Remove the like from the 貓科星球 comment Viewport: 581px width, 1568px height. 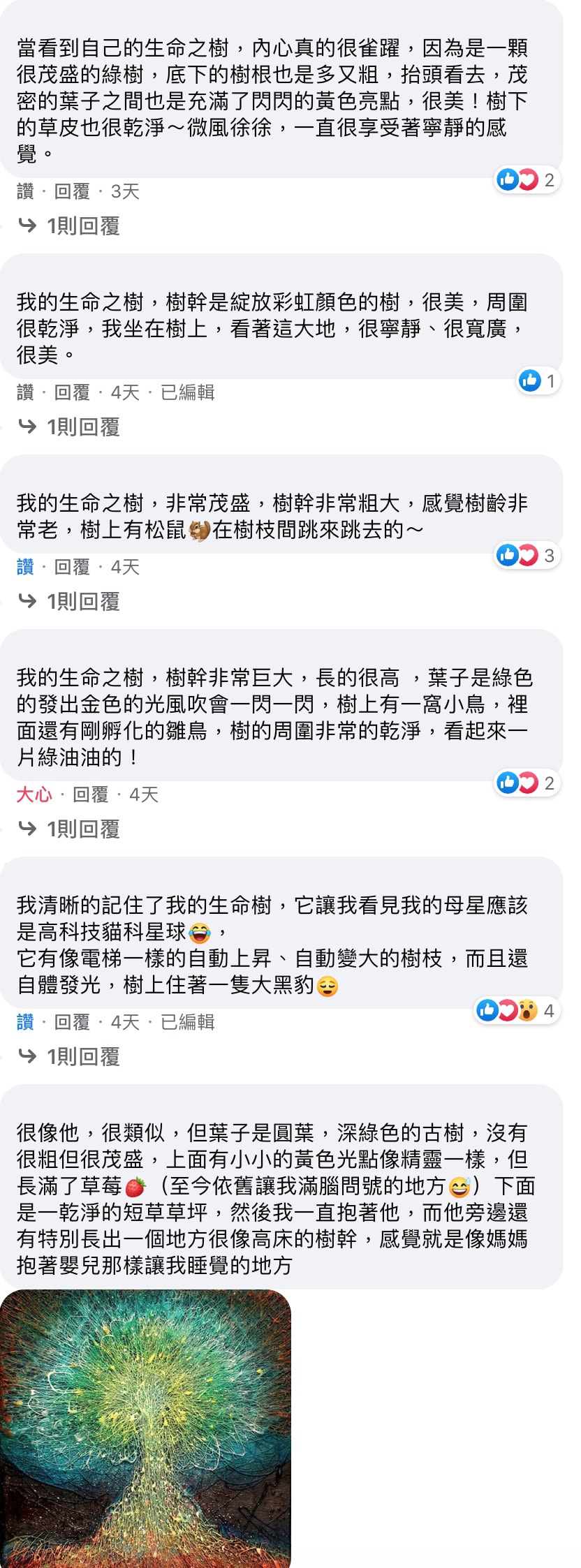point(25,1022)
